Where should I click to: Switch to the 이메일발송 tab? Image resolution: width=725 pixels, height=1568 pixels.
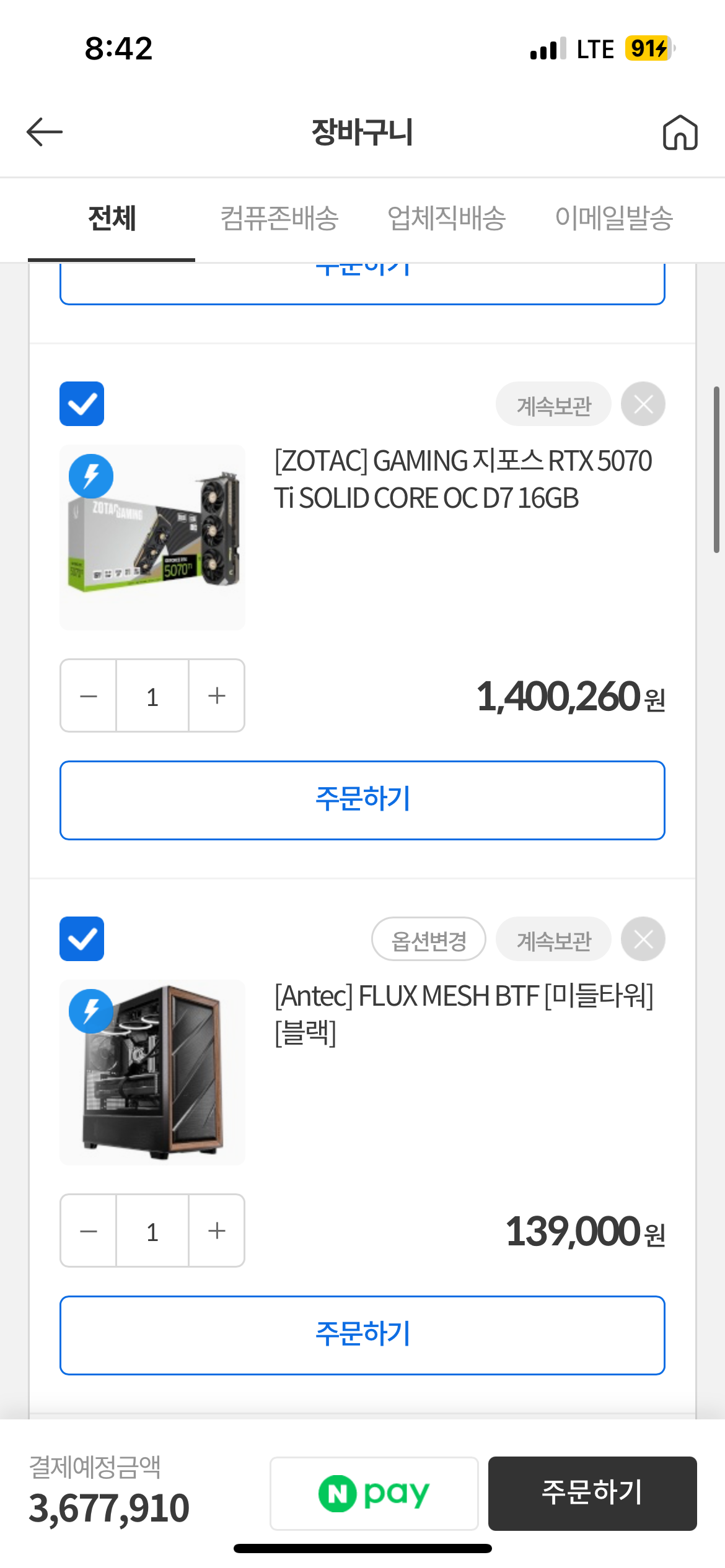[613, 219]
